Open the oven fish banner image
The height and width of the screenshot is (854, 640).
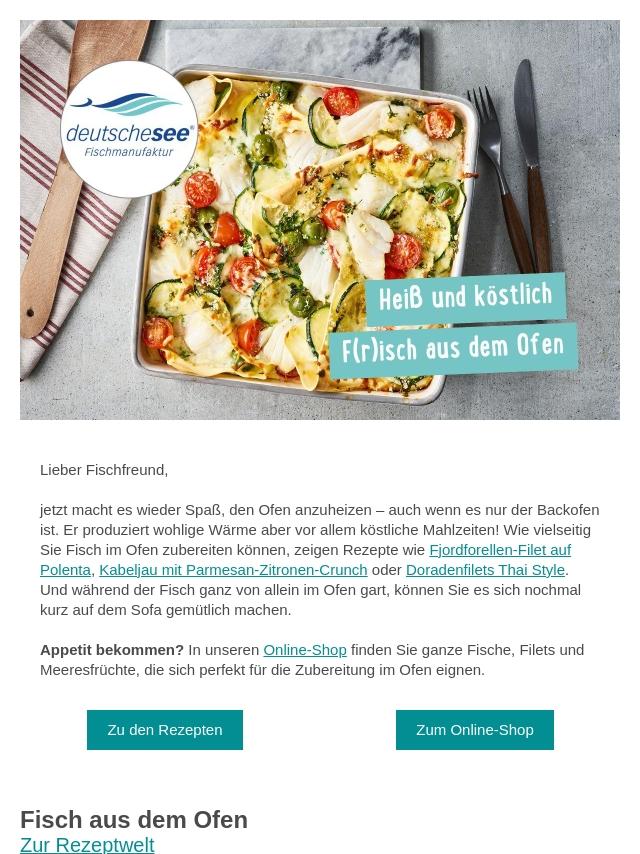pyautogui.click(x=320, y=220)
